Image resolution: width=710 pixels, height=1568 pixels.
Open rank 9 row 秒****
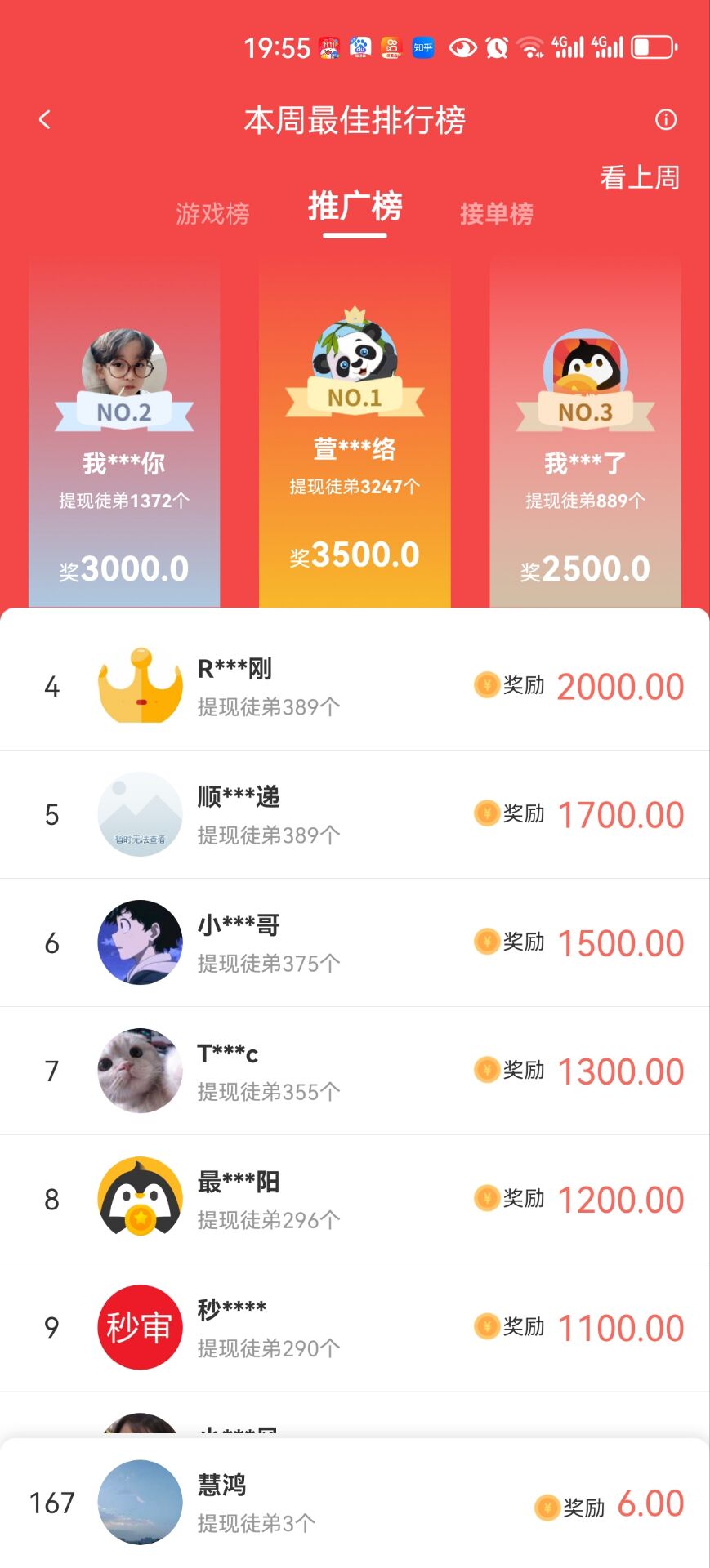(355, 1327)
